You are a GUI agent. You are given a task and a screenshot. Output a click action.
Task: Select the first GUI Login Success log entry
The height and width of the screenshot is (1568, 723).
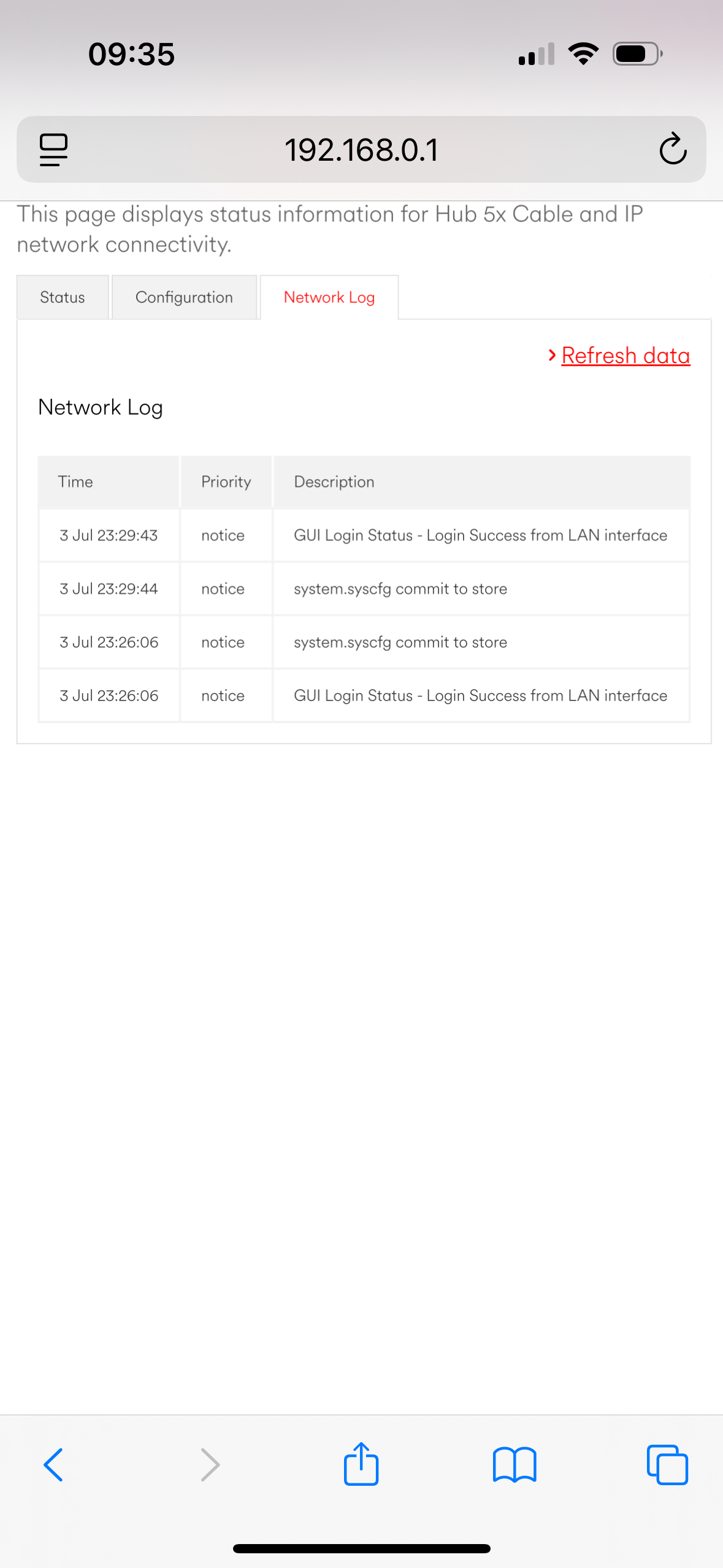coord(480,535)
